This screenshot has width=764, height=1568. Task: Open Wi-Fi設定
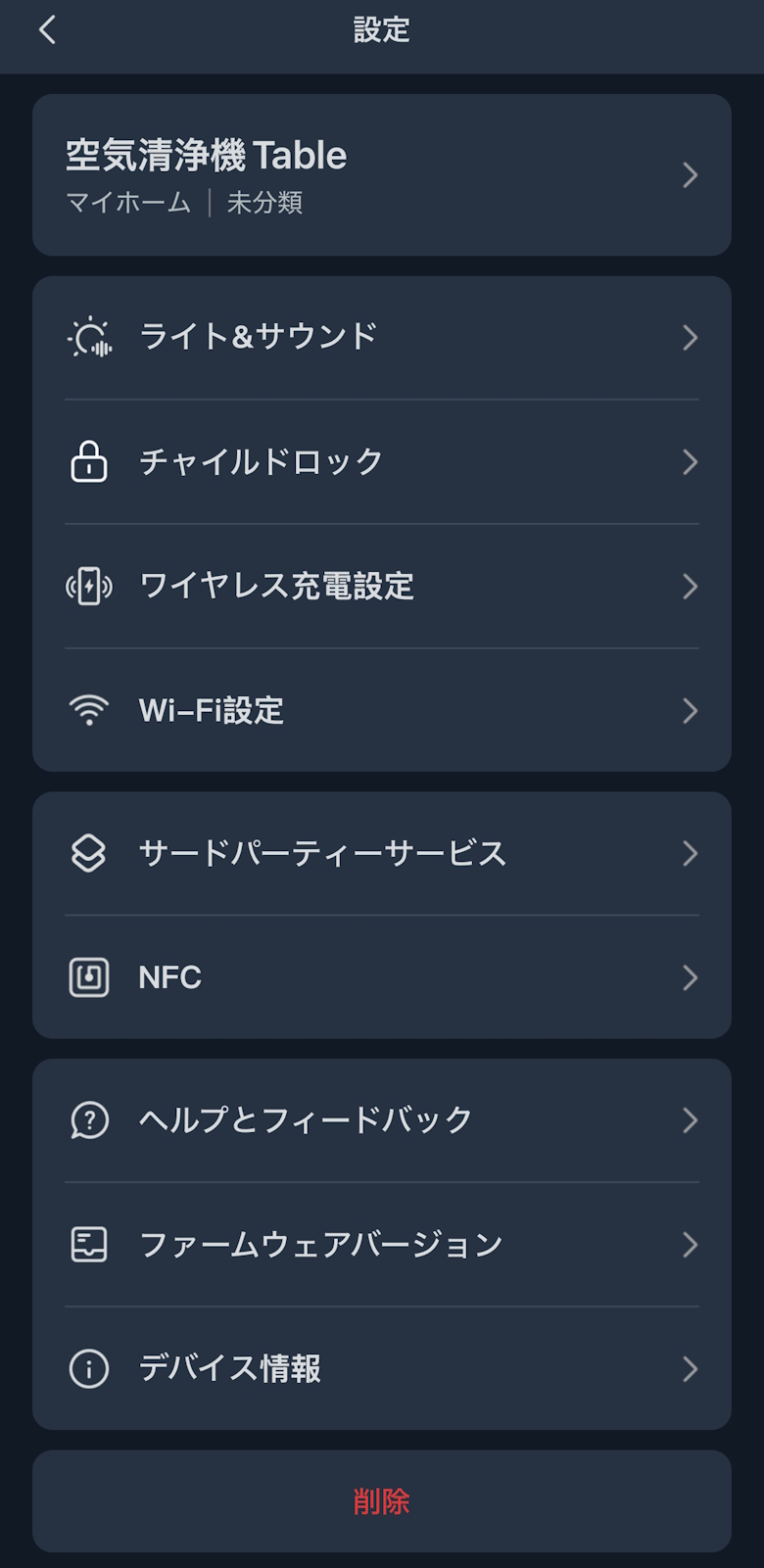(381, 711)
